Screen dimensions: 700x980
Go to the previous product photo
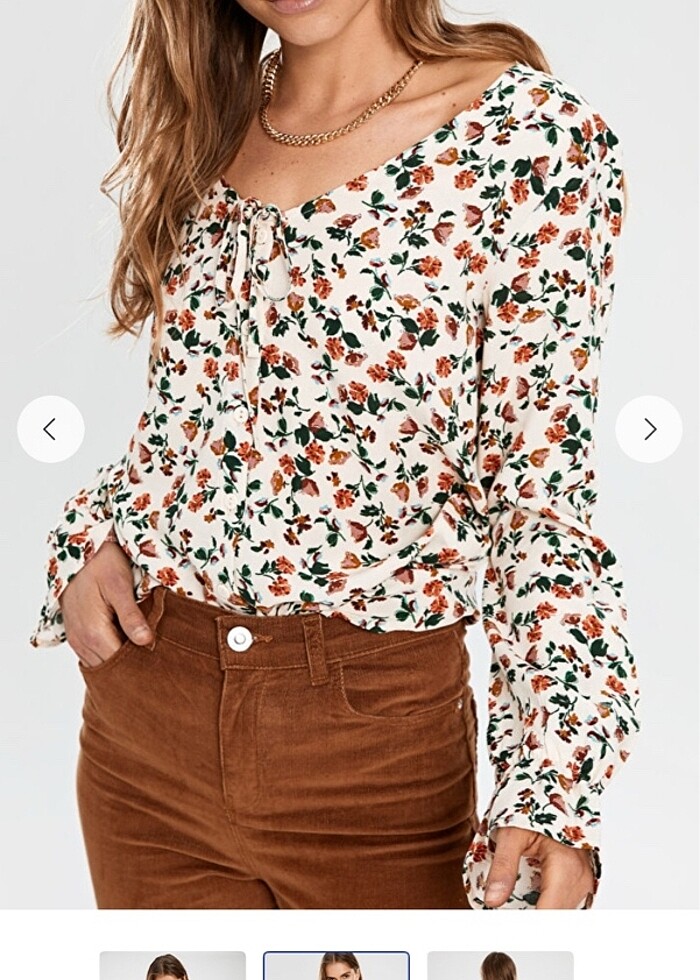tap(51, 429)
